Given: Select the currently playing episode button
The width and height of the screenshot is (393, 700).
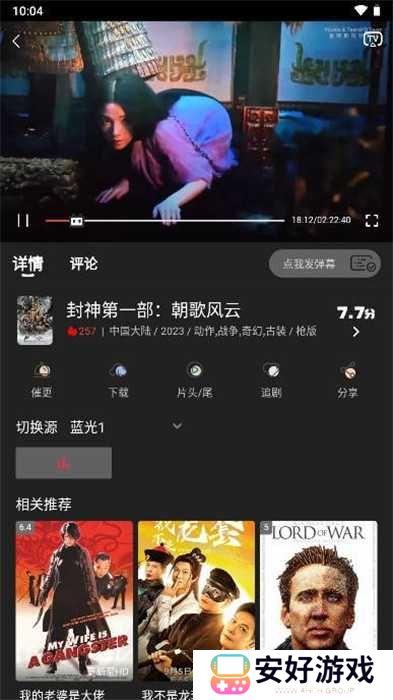Looking at the screenshot, I should pos(63,463).
